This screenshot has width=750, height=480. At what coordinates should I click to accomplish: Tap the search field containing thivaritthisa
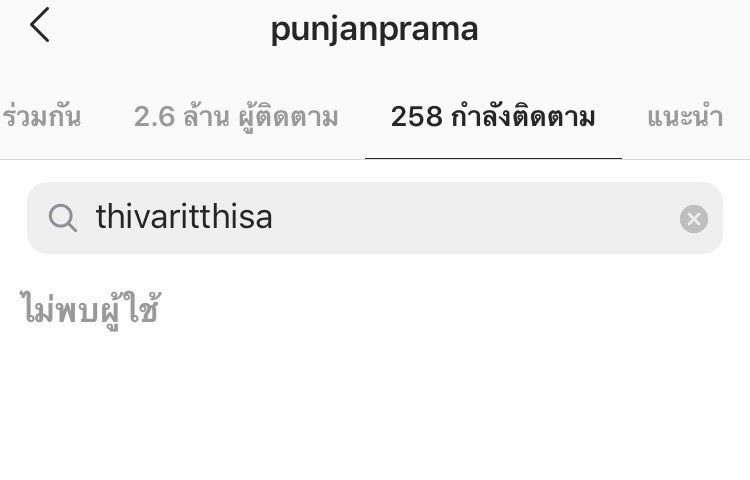[x=360, y=218]
